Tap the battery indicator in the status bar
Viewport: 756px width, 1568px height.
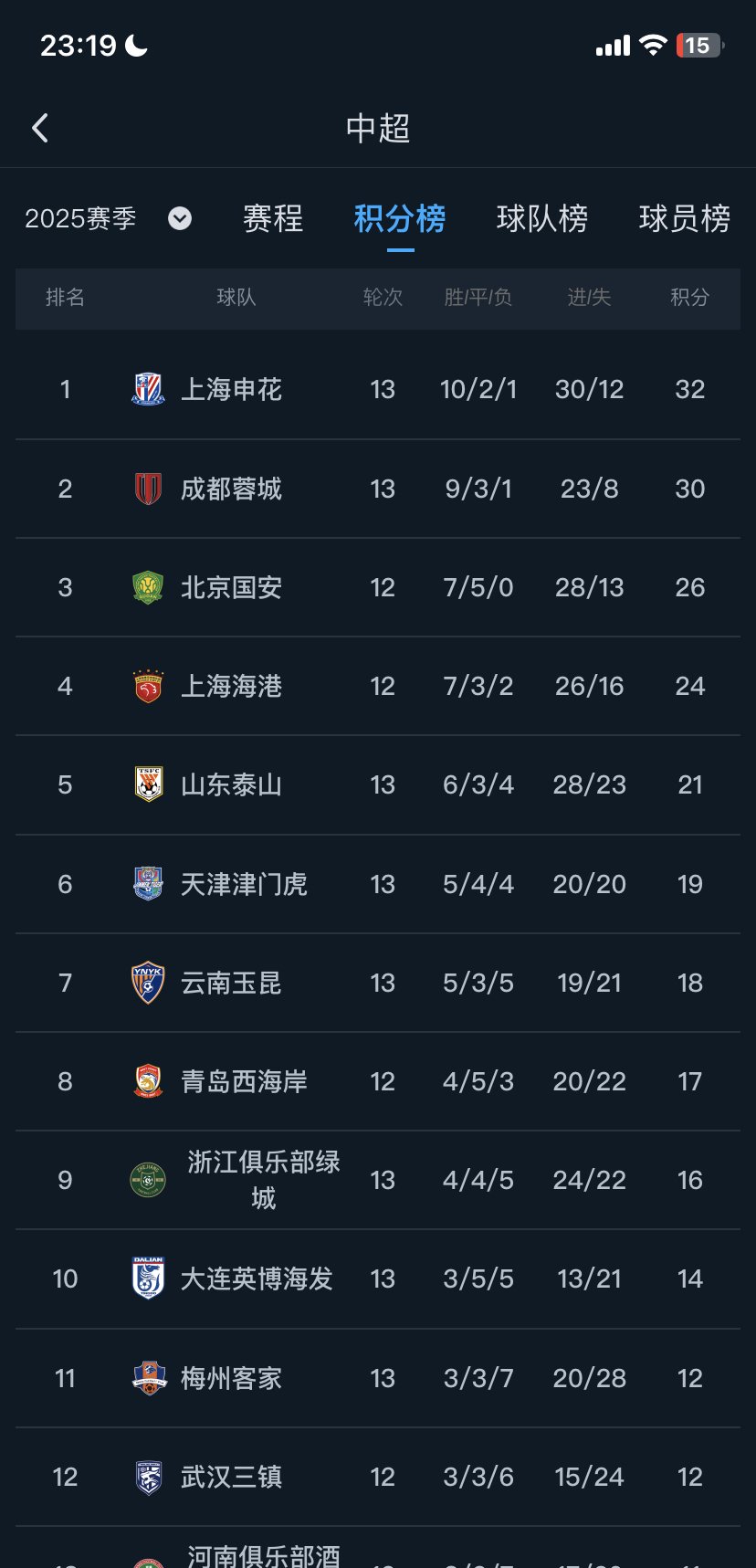[698, 45]
